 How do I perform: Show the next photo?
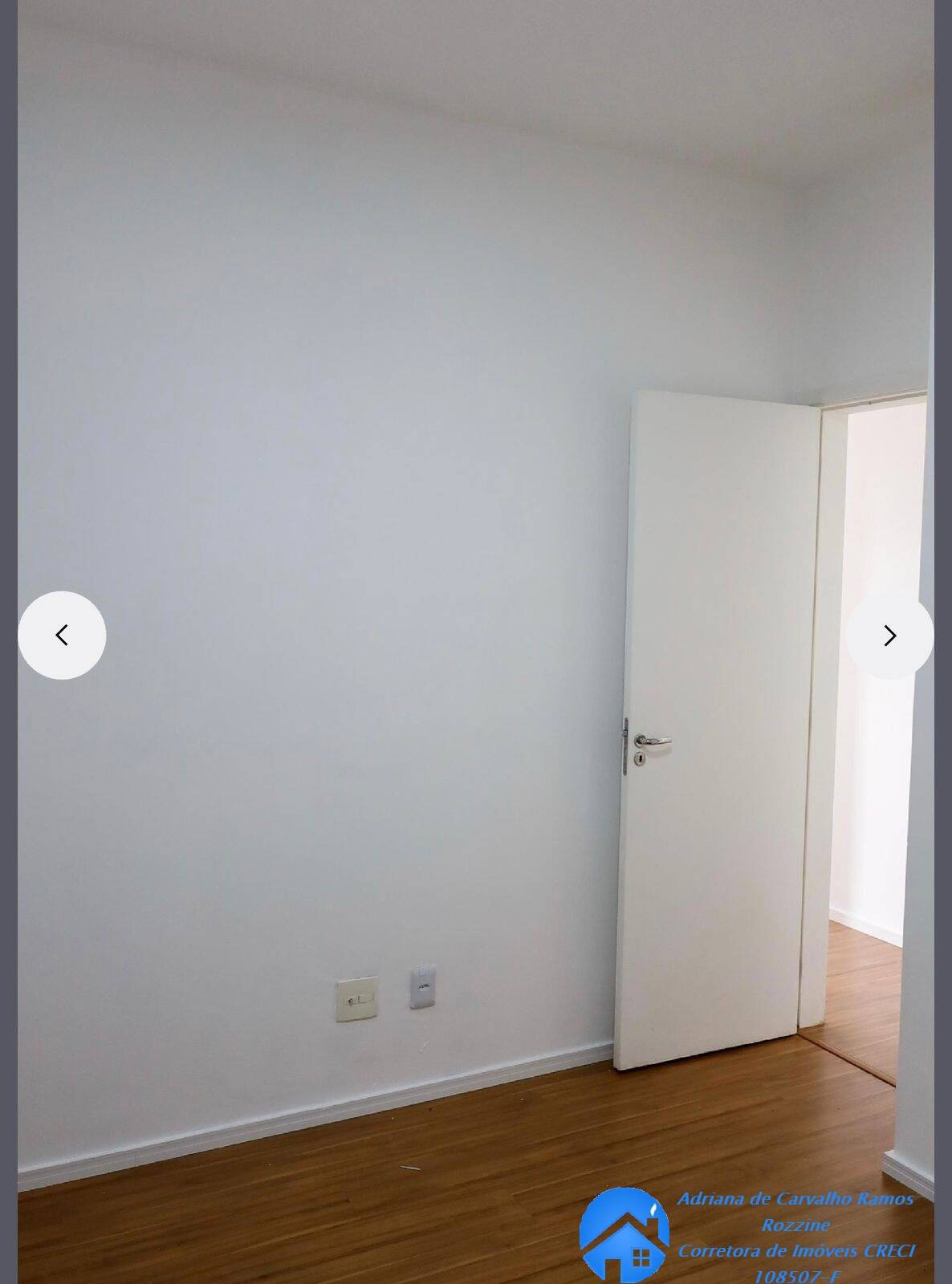coord(889,636)
